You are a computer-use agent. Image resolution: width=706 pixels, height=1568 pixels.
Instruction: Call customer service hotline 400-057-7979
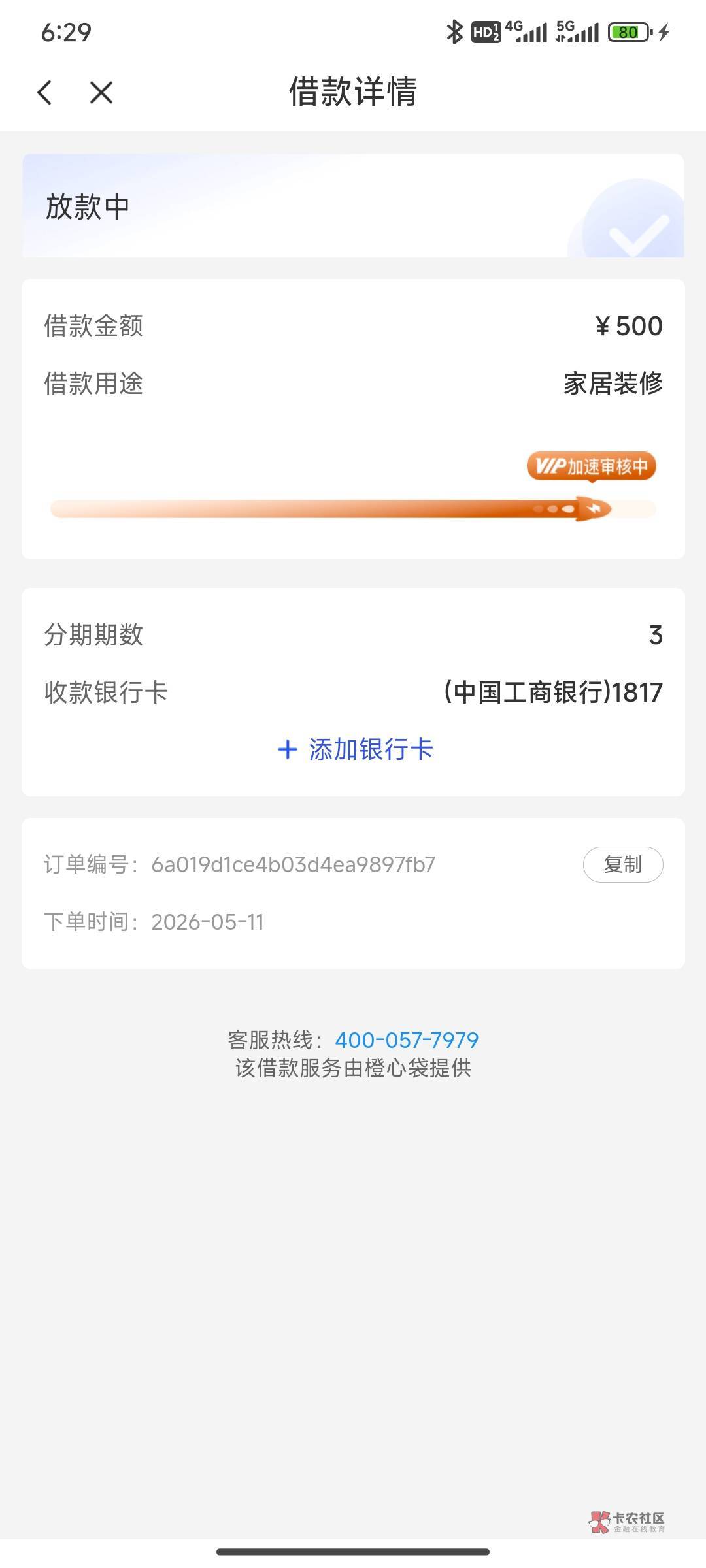[407, 1039]
